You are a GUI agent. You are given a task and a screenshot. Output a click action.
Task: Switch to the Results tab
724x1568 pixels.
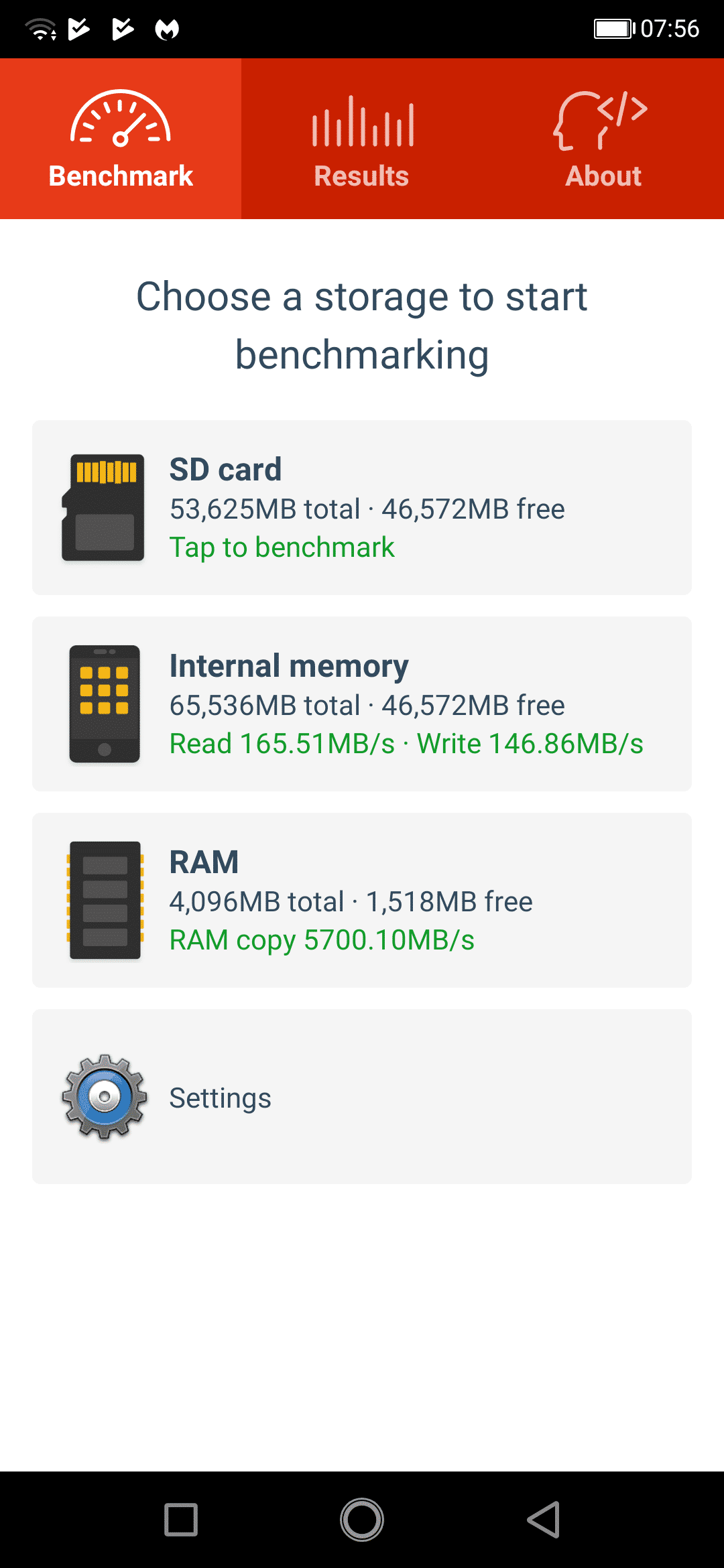tap(362, 139)
